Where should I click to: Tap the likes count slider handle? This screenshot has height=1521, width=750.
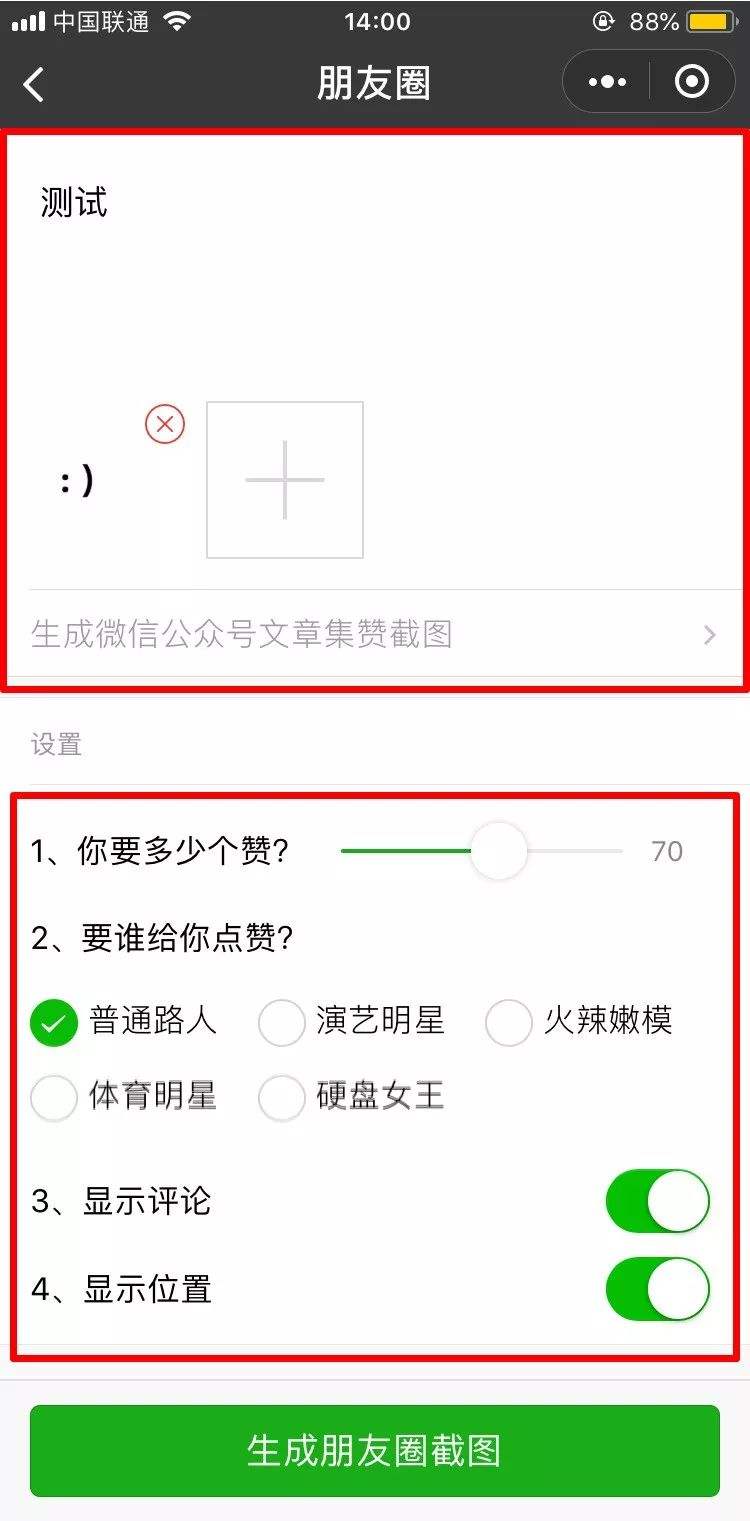click(498, 851)
